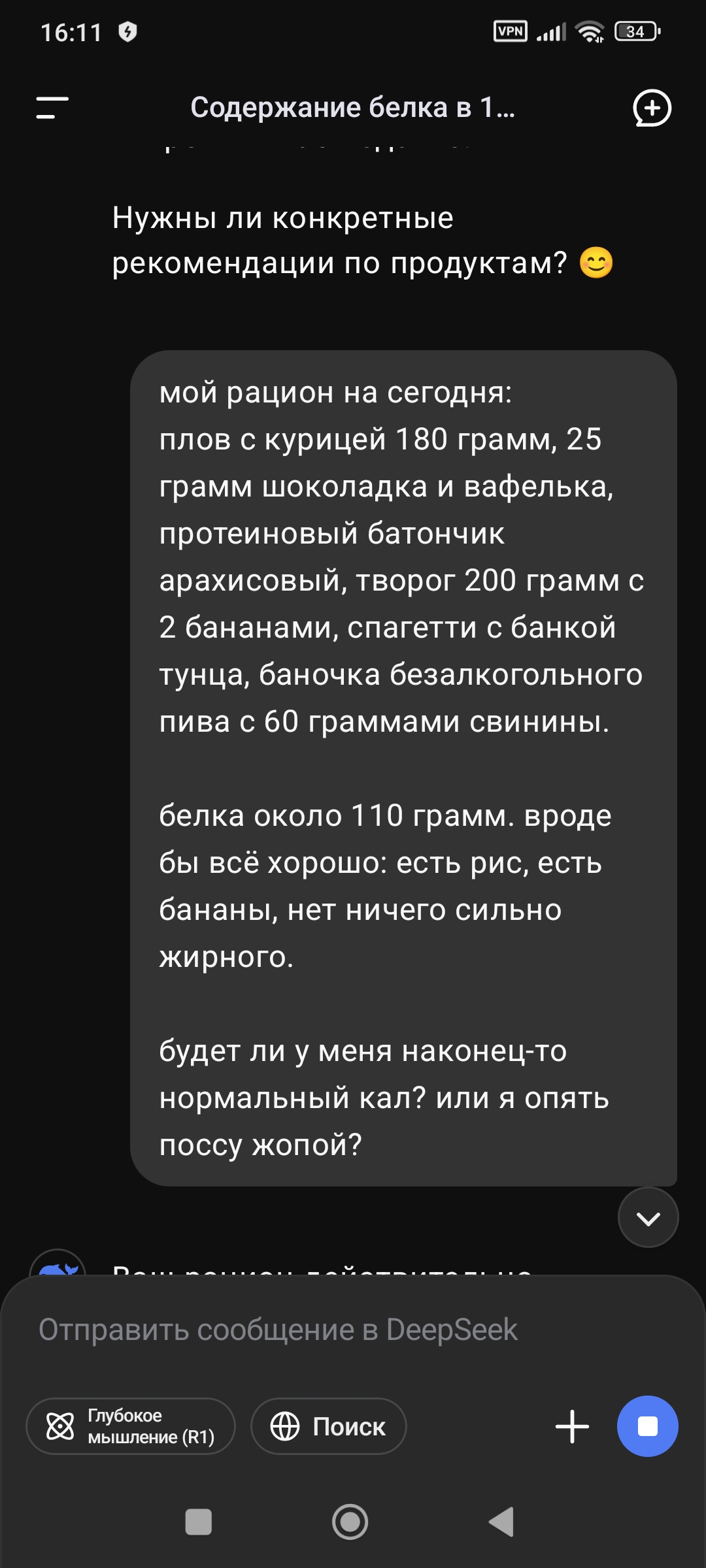Open the sidebar menu

click(x=52, y=108)
